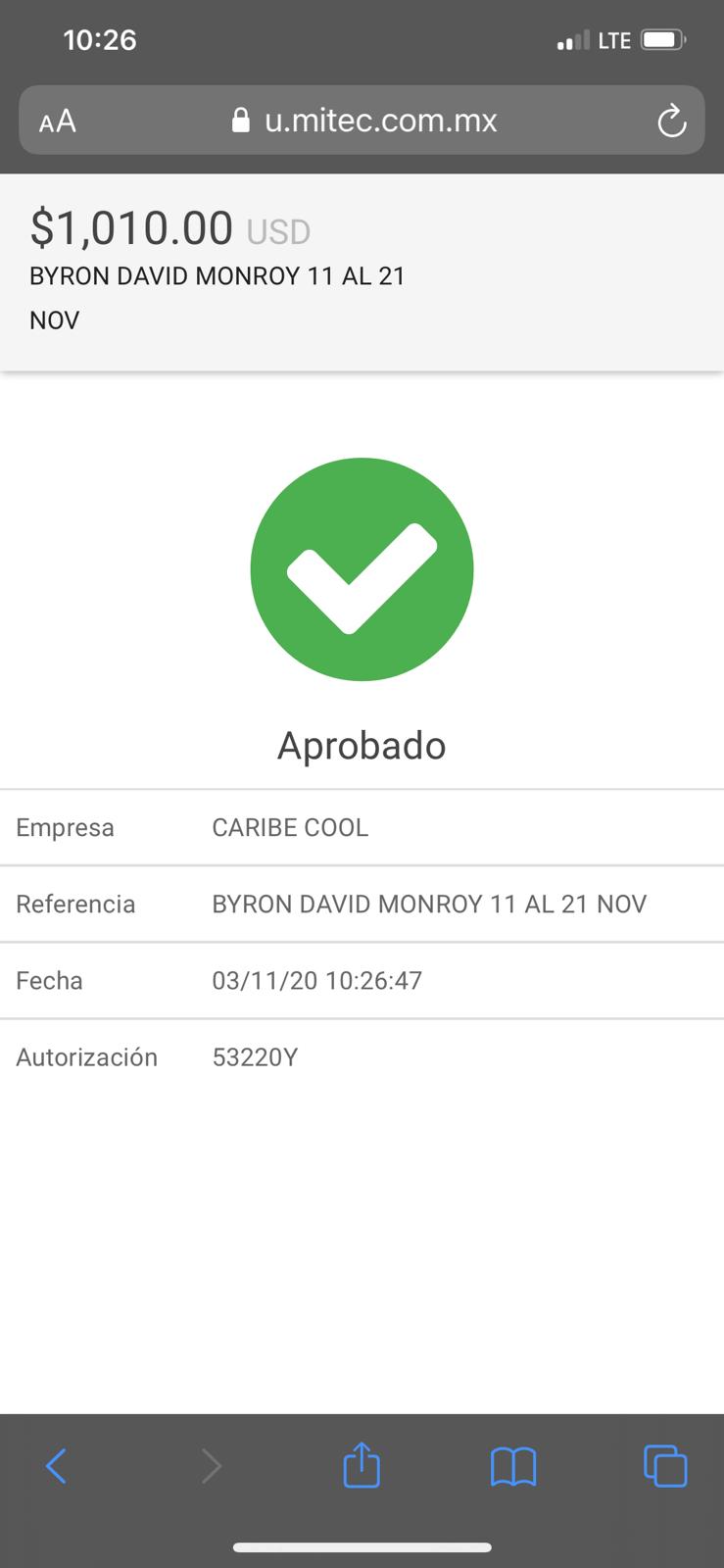724x1568 pixels.
Task: Show all open tabs
Action: [665, 1466]
